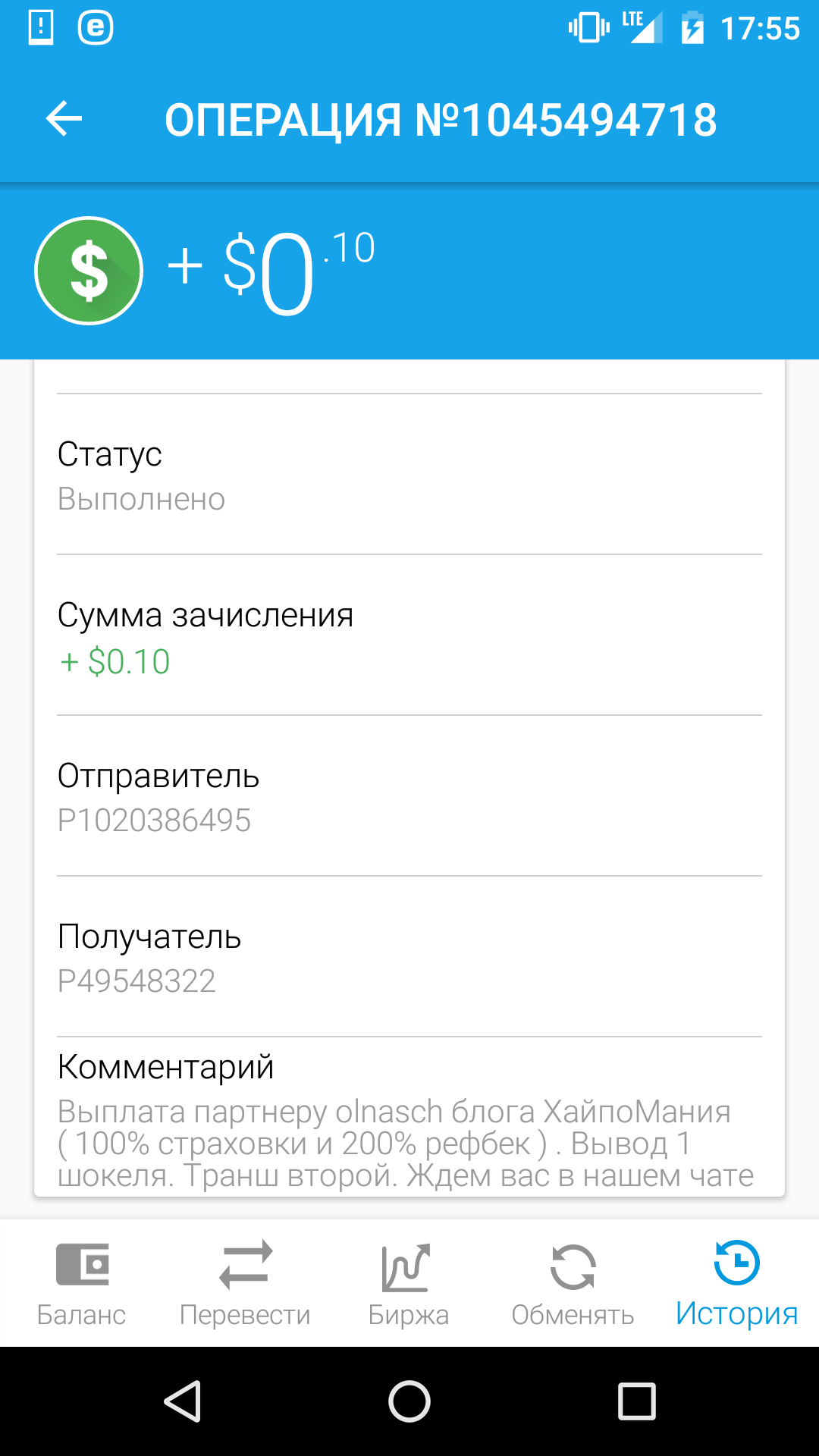Select the Биржа tab
The image size is (819, 1456).
(x=408, y=1283)
